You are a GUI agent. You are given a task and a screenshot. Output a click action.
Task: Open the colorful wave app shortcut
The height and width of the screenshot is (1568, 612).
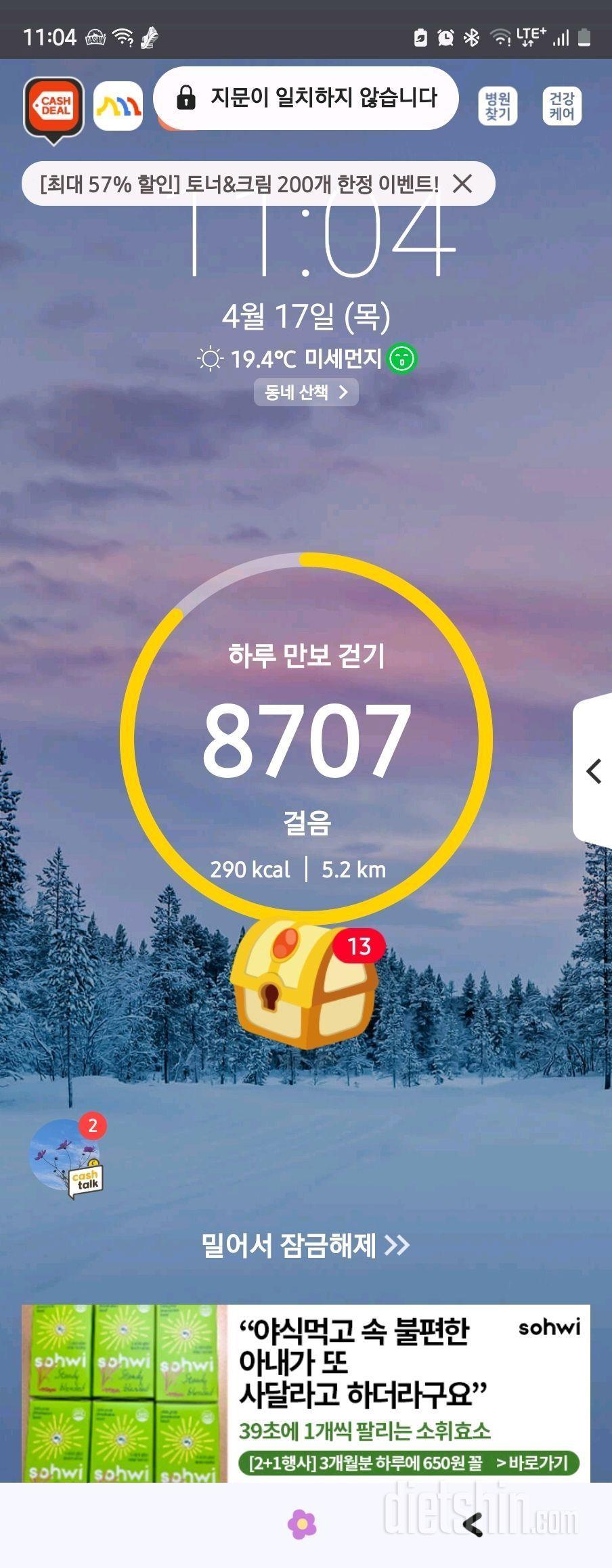[x=118, y=106]
